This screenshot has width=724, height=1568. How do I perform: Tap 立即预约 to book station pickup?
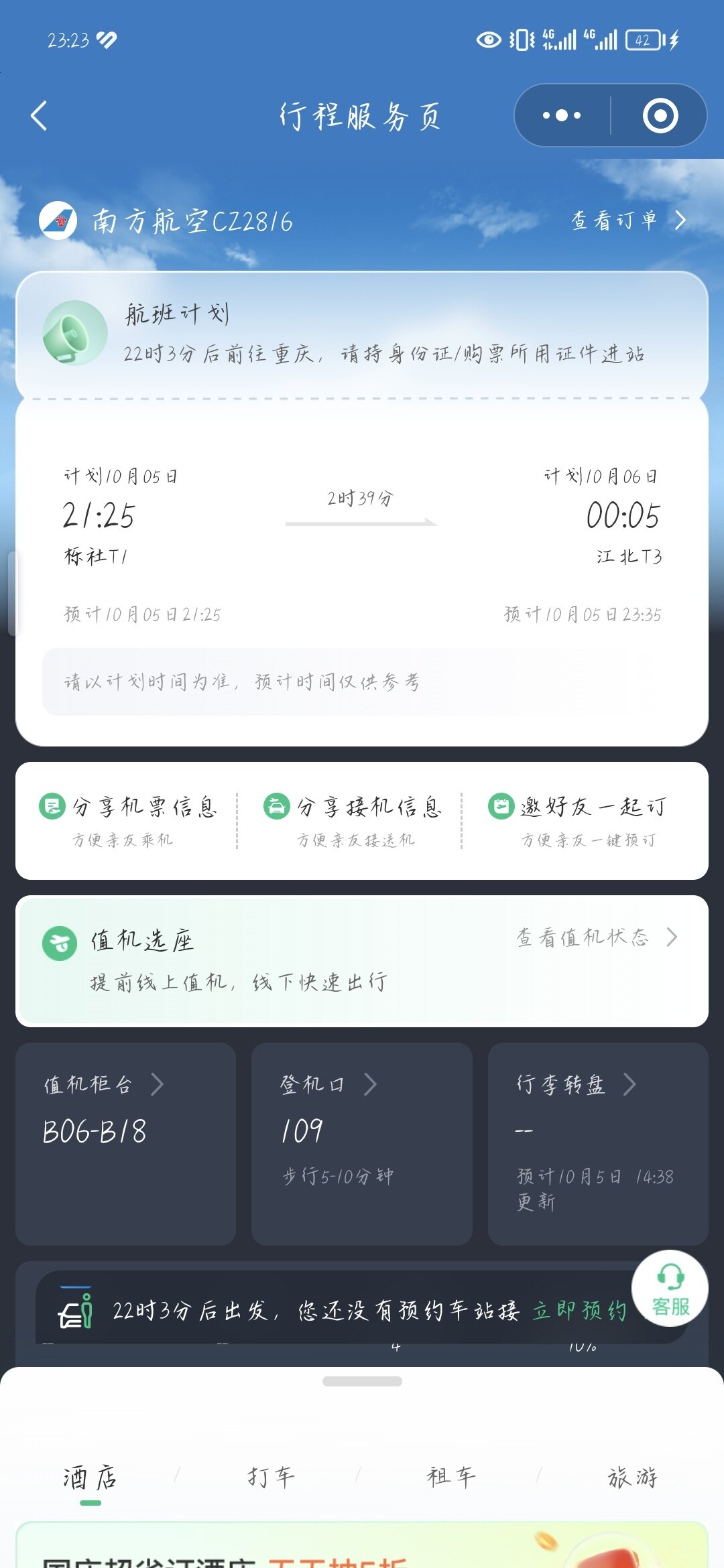tap(579, 1310)
